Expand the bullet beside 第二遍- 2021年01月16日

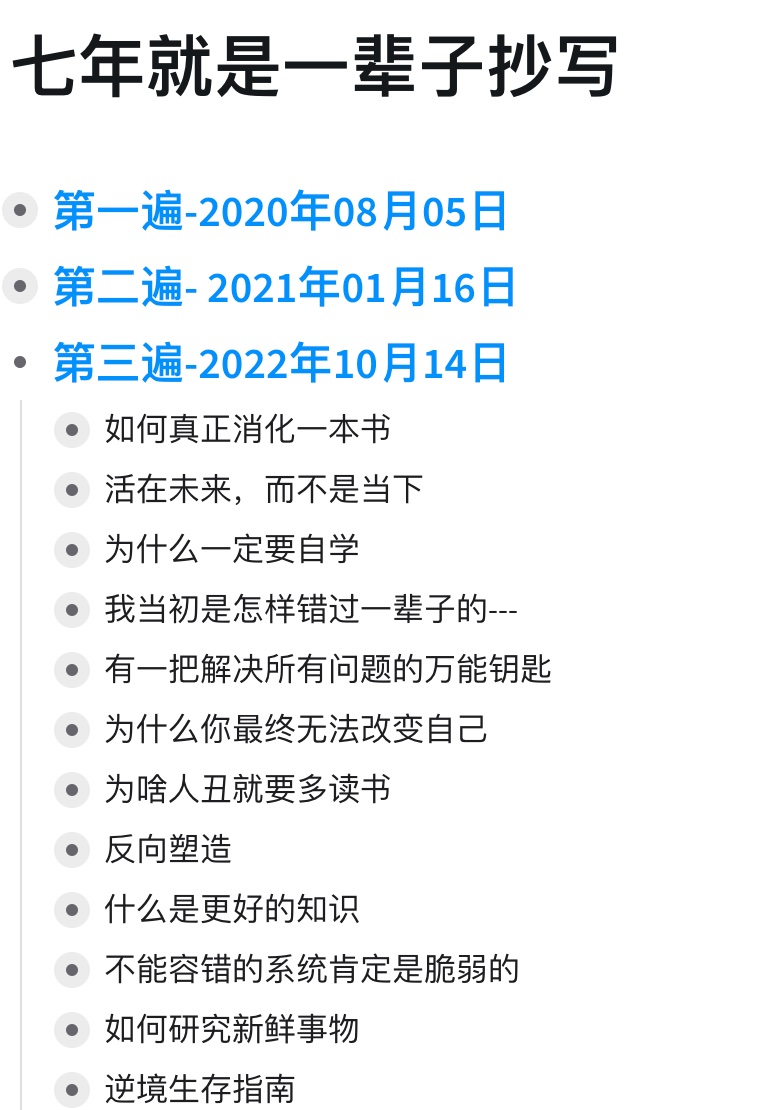click(x=20, y=287)
